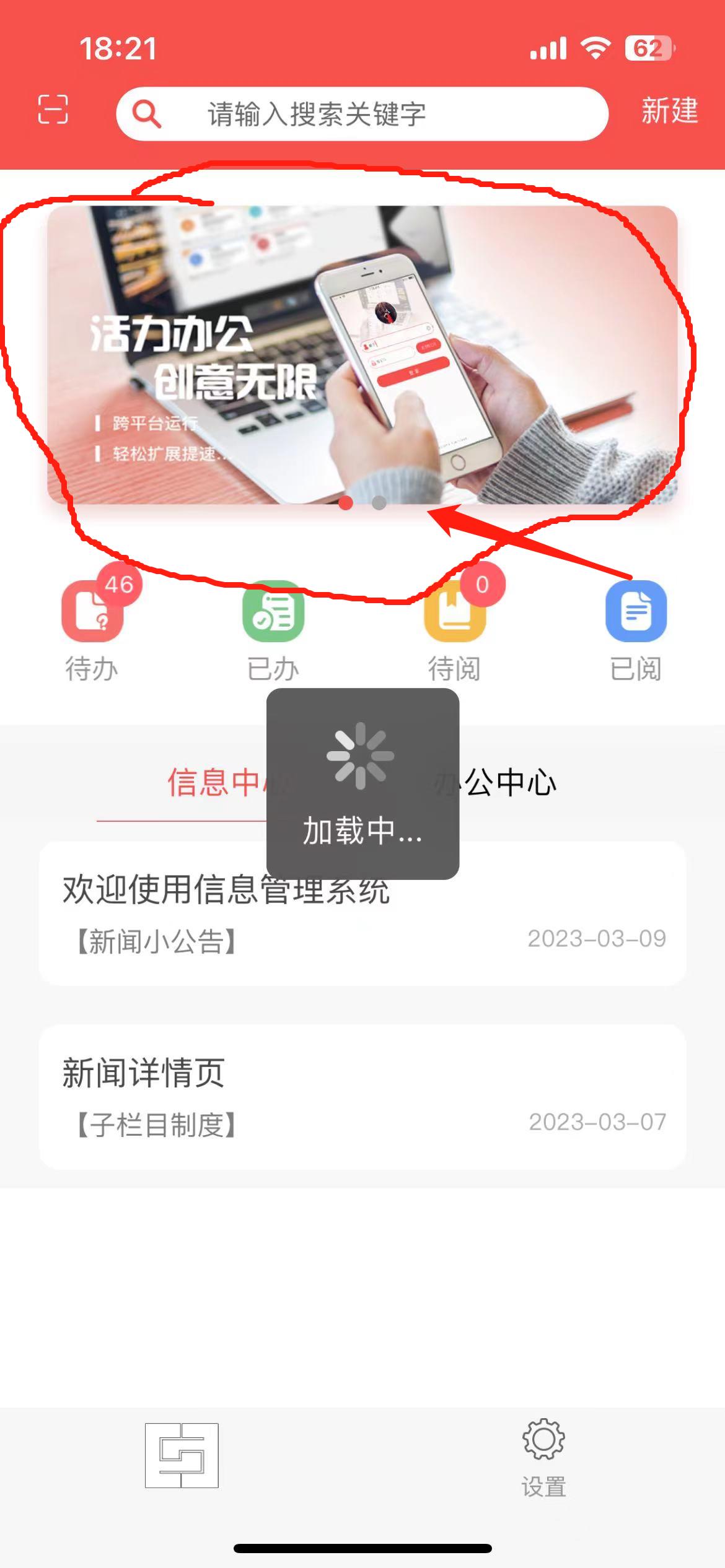Tap the 新建 button
Viewport: 725px width, 1568px height.
click(x=669, y=111)
